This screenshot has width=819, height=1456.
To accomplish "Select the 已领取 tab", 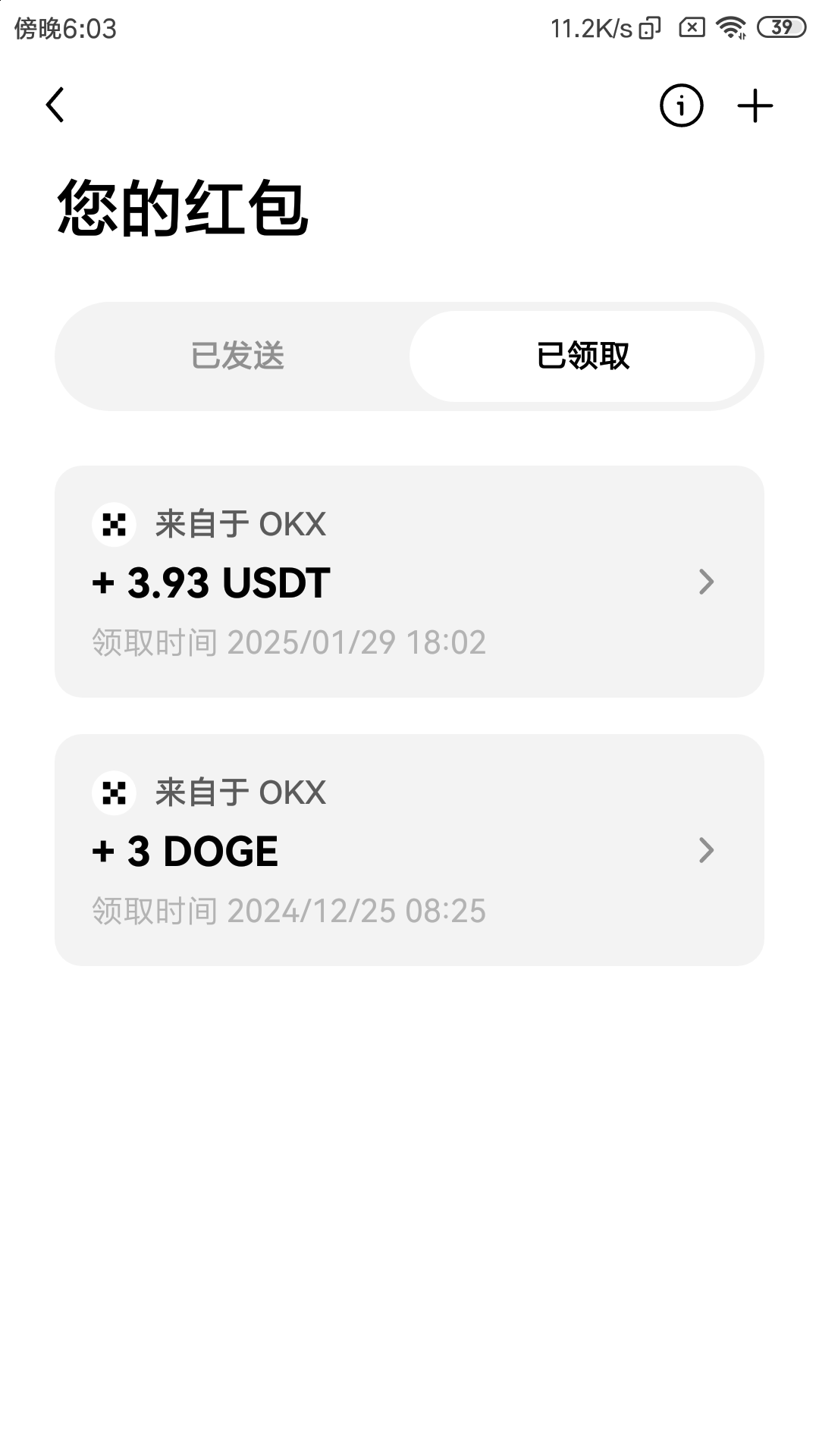I will tap(582, 356).
